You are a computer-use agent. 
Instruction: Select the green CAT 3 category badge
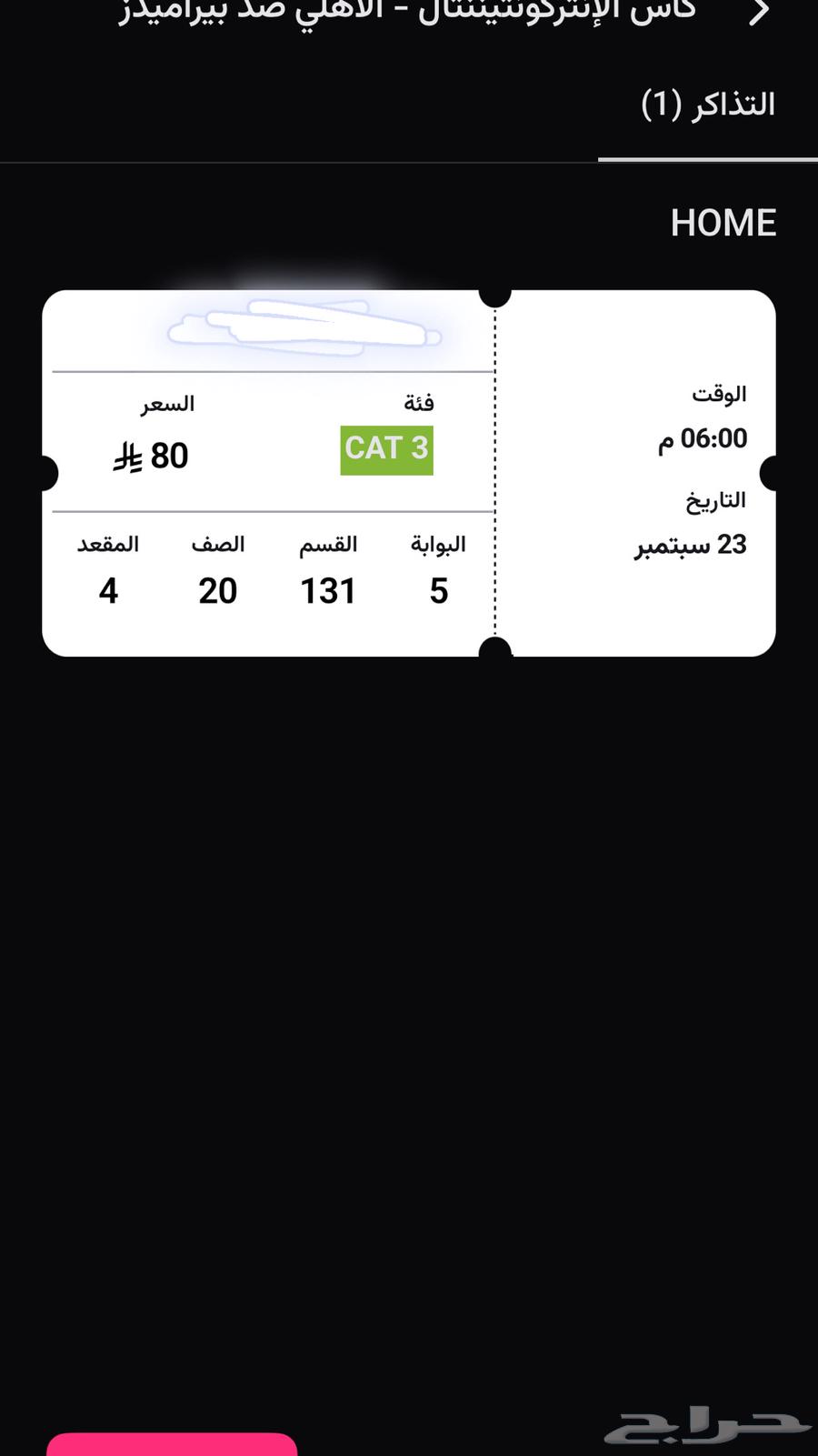point(385,449)
